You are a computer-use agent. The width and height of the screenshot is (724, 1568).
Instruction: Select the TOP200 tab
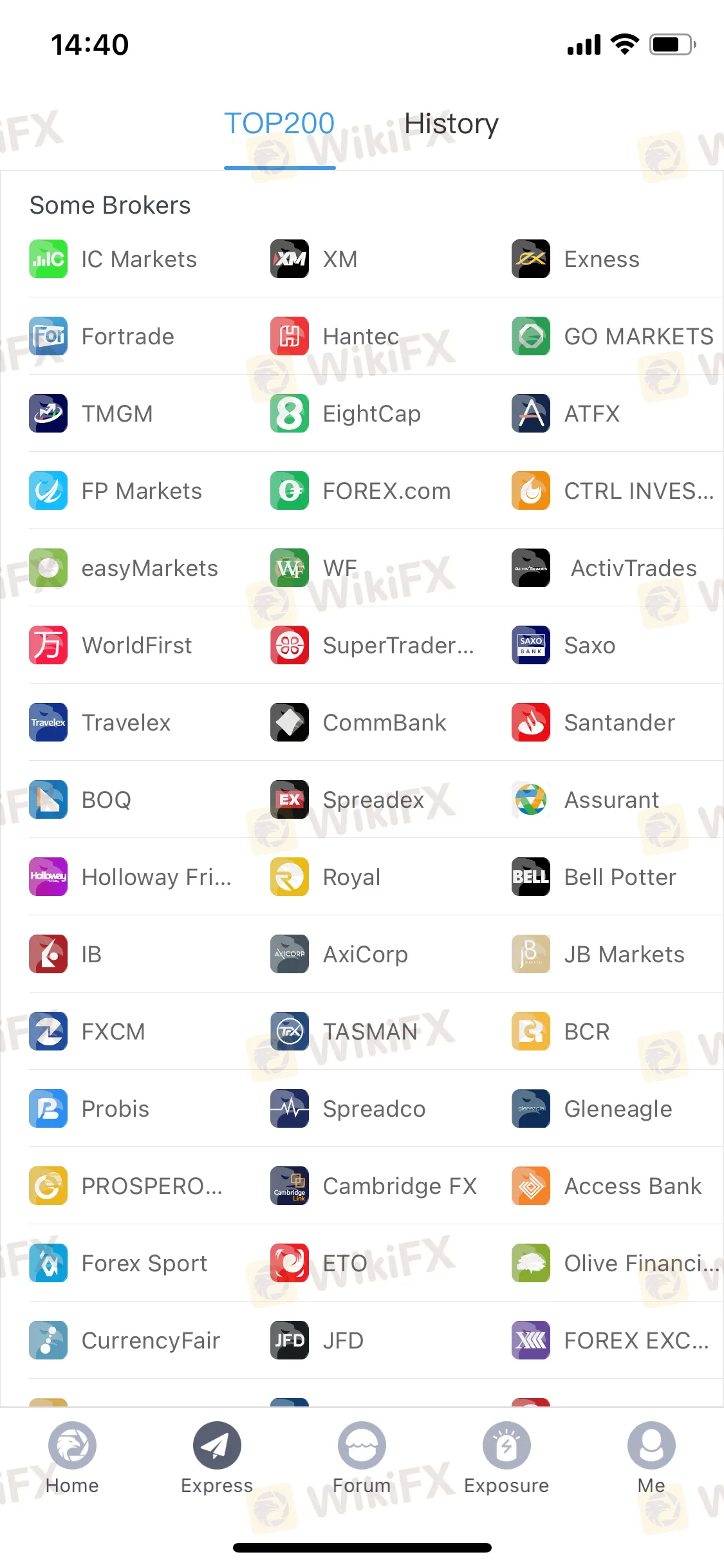click(x=279, y=124)
